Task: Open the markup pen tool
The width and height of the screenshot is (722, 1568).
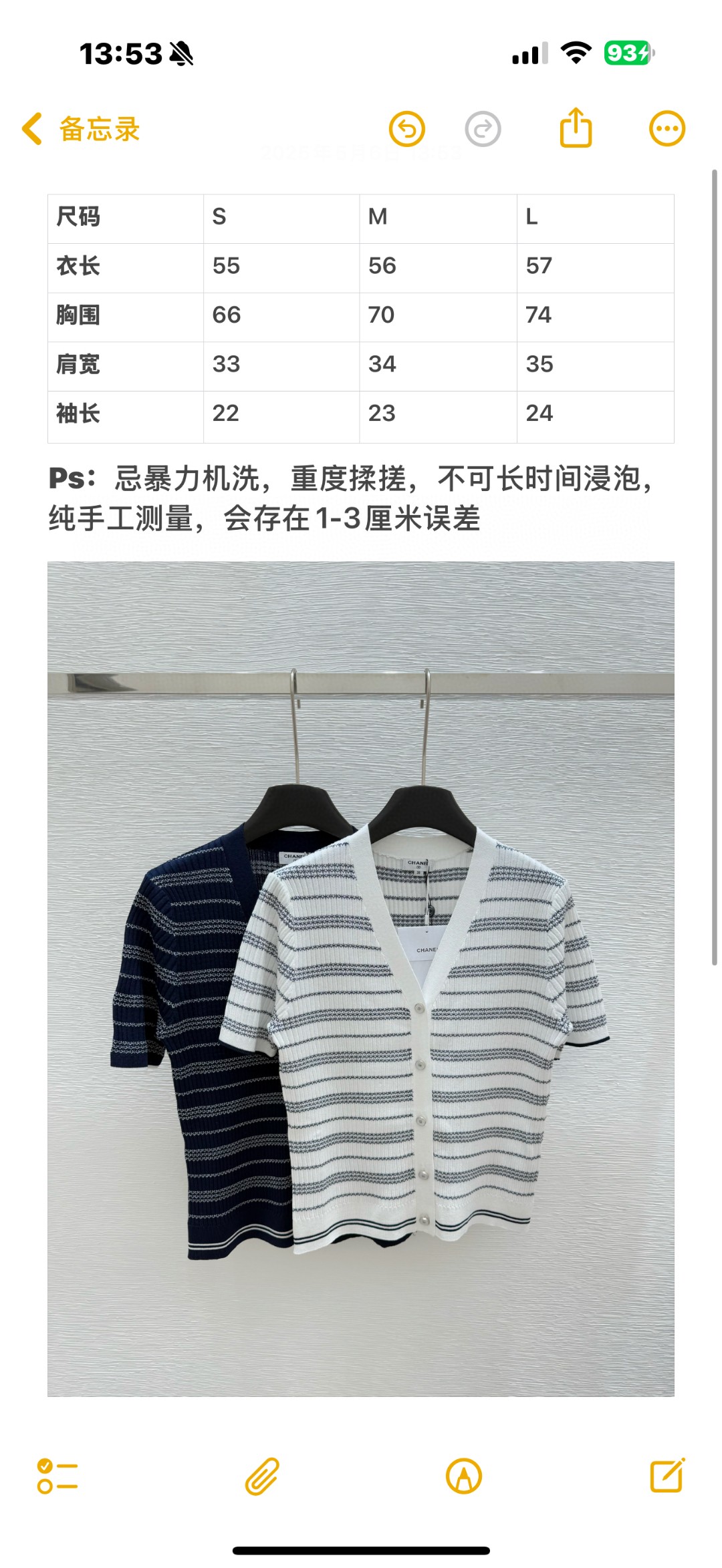Action: (x=464, y=1476)
